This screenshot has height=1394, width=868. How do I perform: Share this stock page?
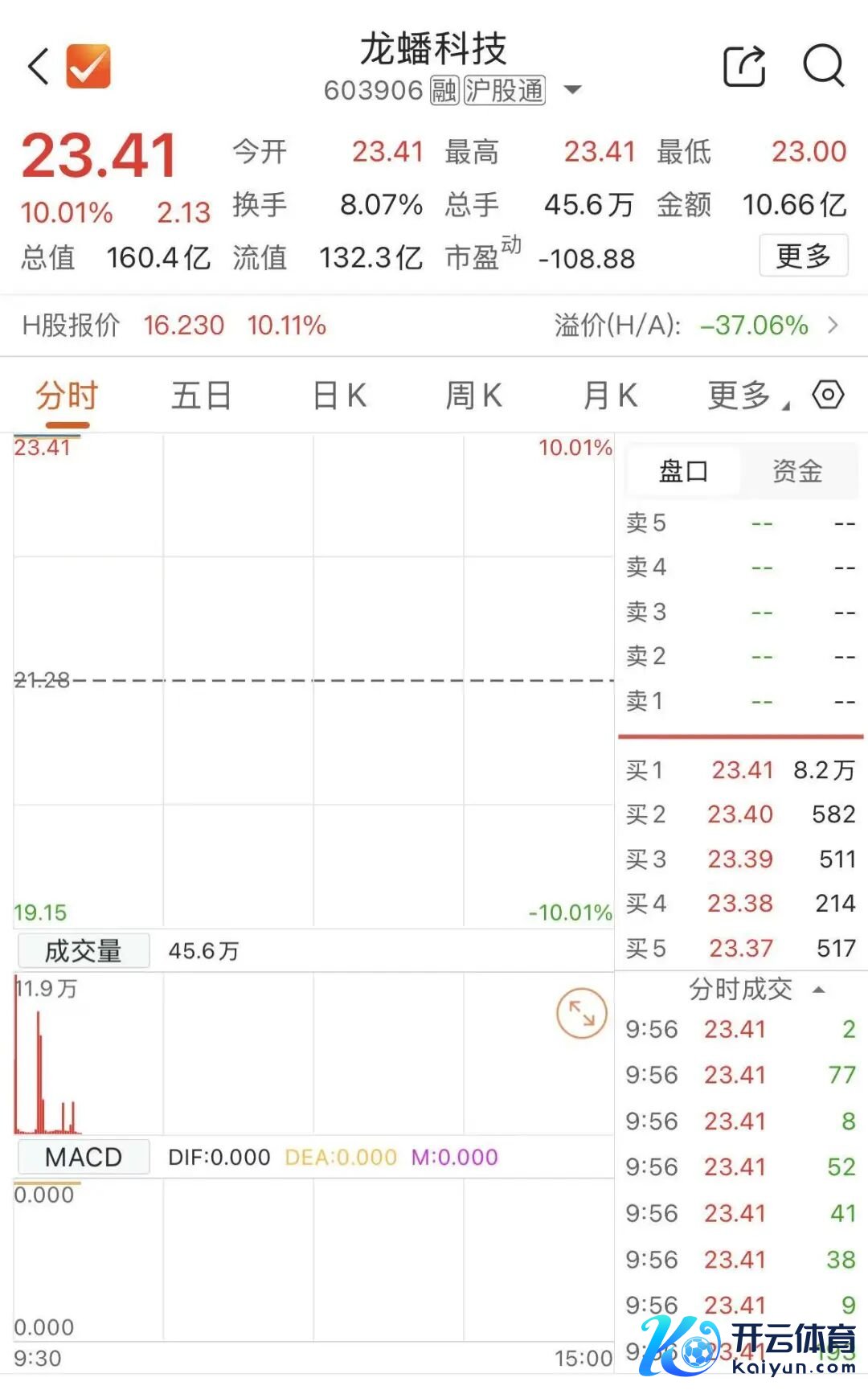pos(744,66)
